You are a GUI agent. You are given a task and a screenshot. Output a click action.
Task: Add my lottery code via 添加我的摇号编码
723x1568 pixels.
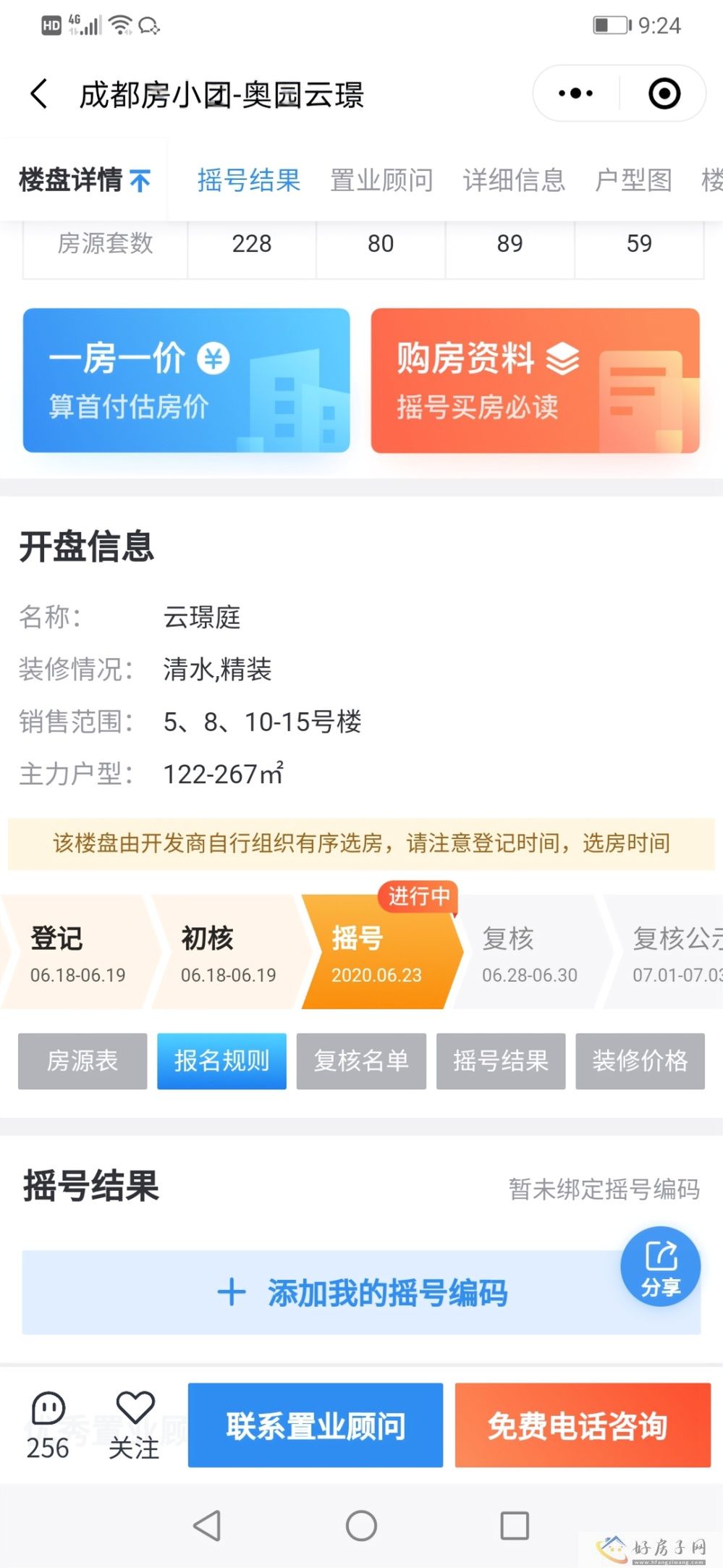(361, 1292)
